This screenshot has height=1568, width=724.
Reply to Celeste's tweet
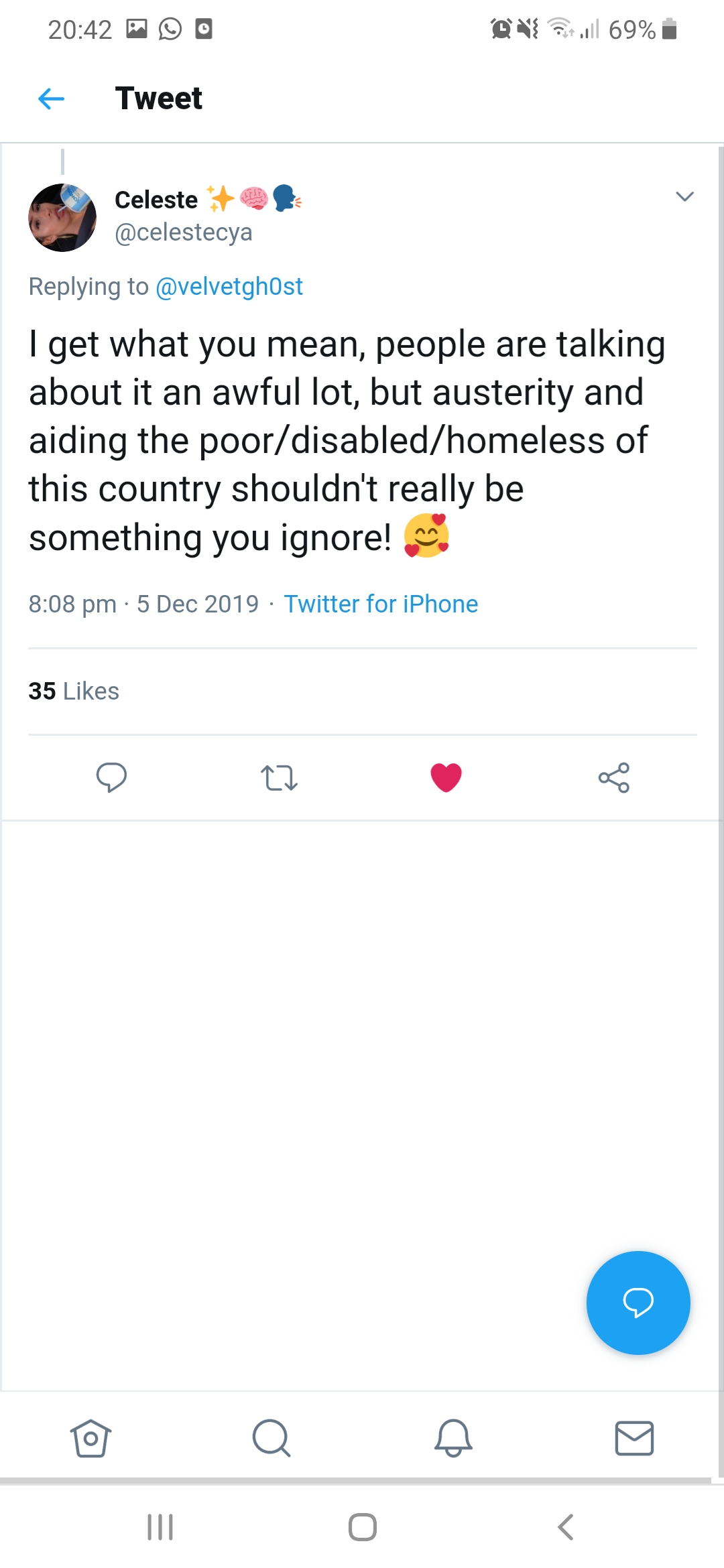111,777
